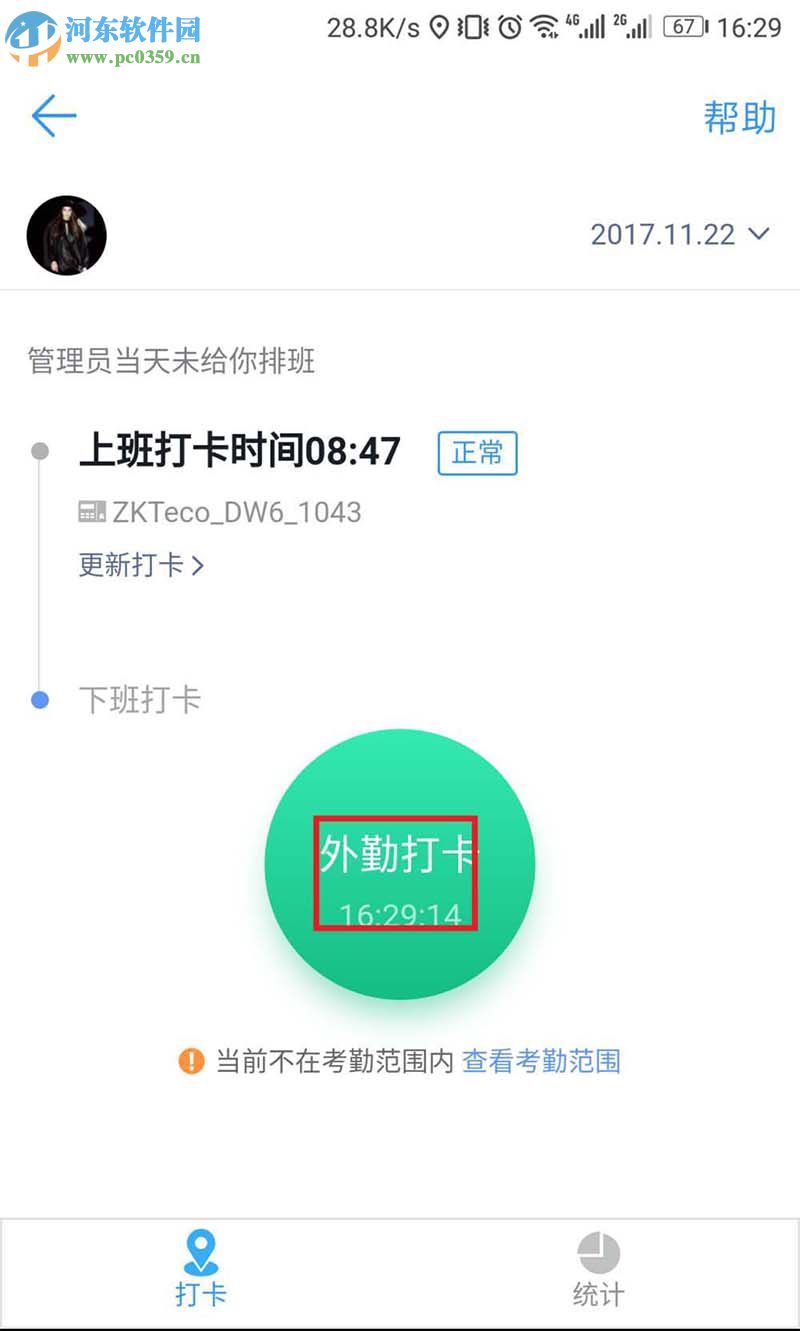The height and width of the screenshot is (1331, 800).
Task: Select the location pin icon for 打卡 tab
Action: click(x=200, y=1251)
